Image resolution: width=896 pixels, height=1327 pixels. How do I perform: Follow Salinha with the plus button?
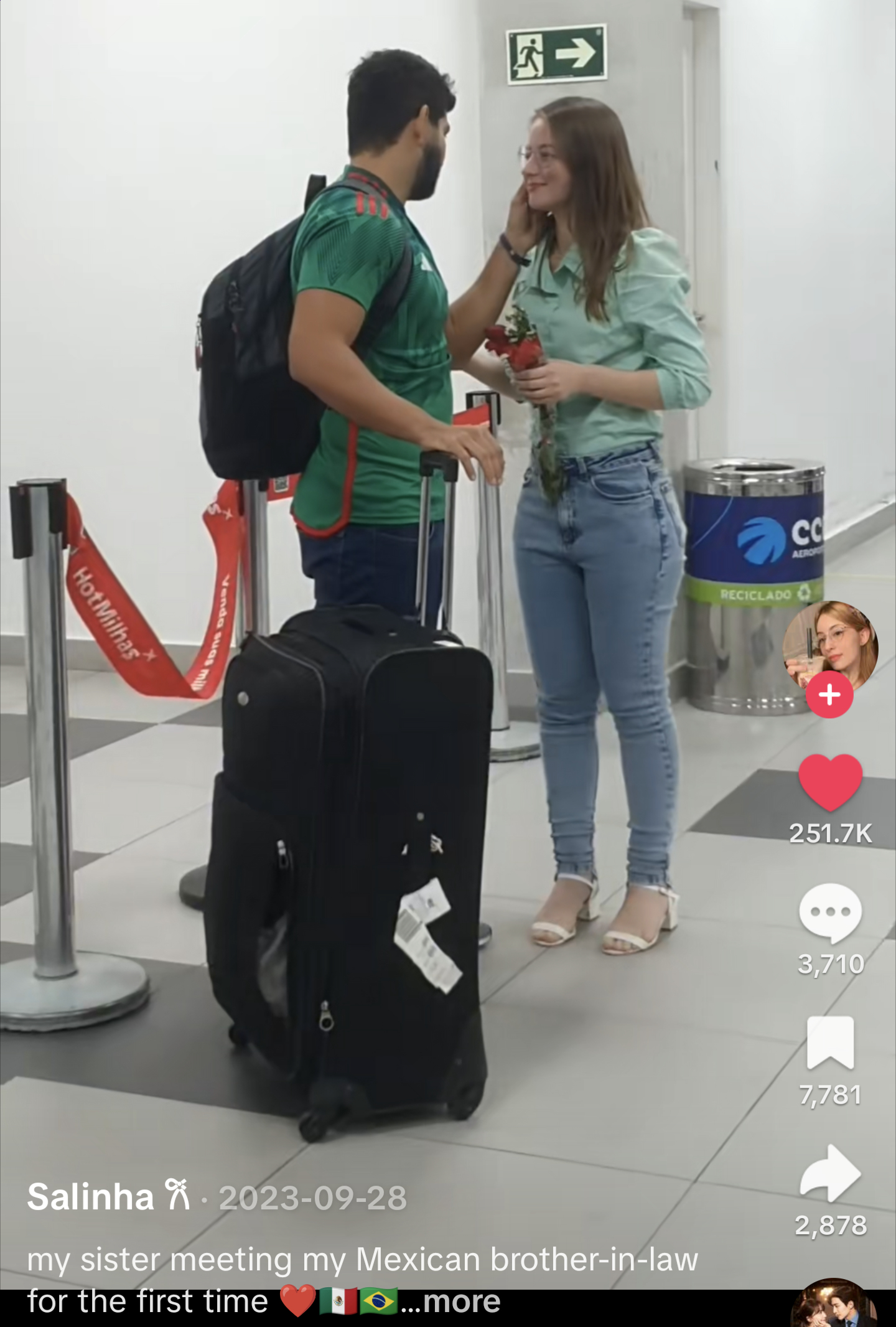click(829, 695)
